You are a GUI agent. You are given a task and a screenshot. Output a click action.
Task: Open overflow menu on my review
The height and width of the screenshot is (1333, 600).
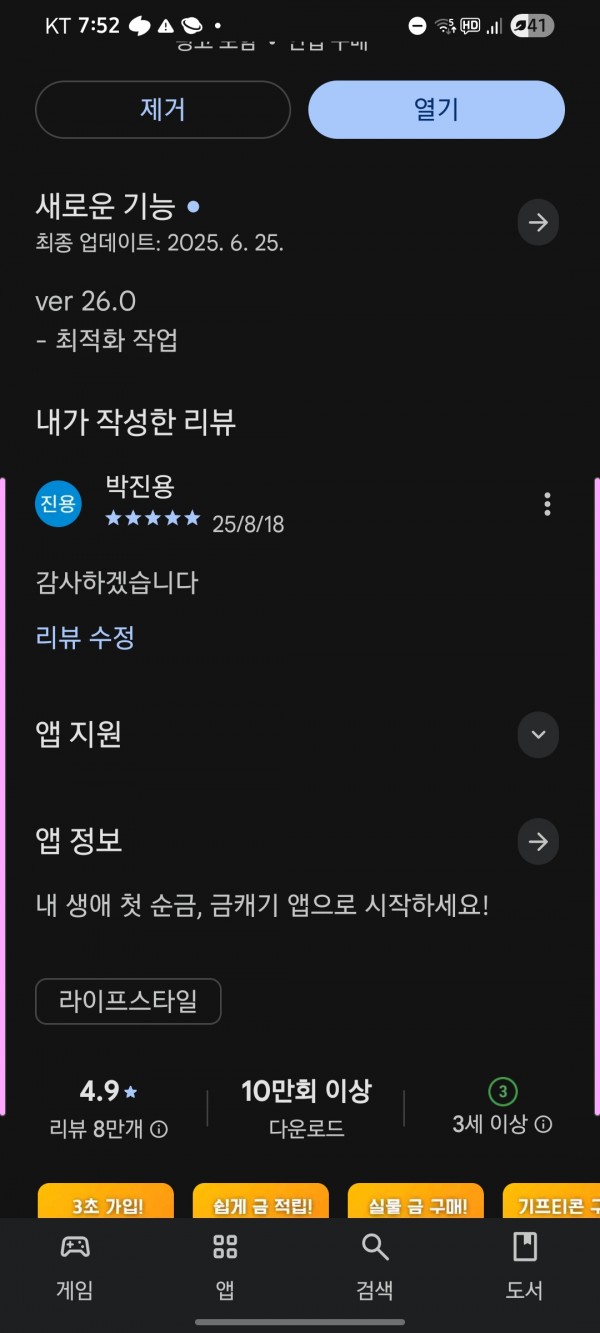pos(547,504)
